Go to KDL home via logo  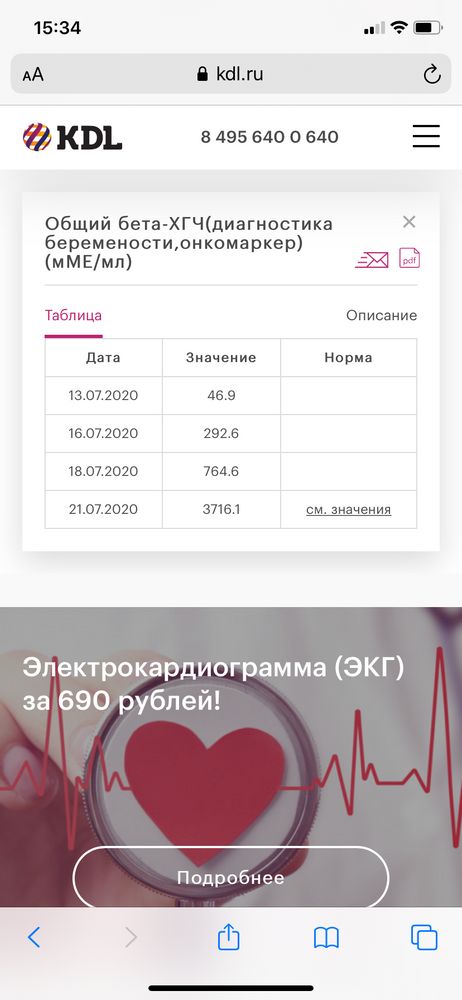[72, 136]
